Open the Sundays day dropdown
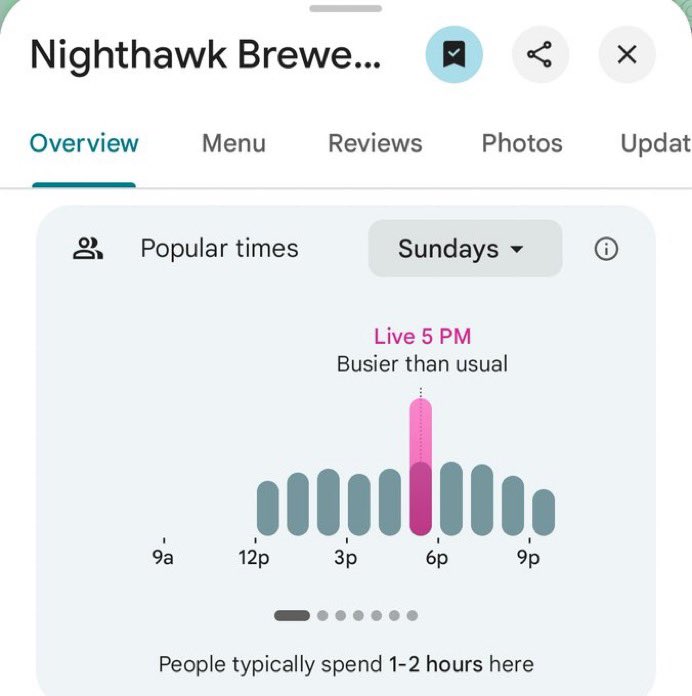Screen dimensions: 692x696 (x=465, y=249)
